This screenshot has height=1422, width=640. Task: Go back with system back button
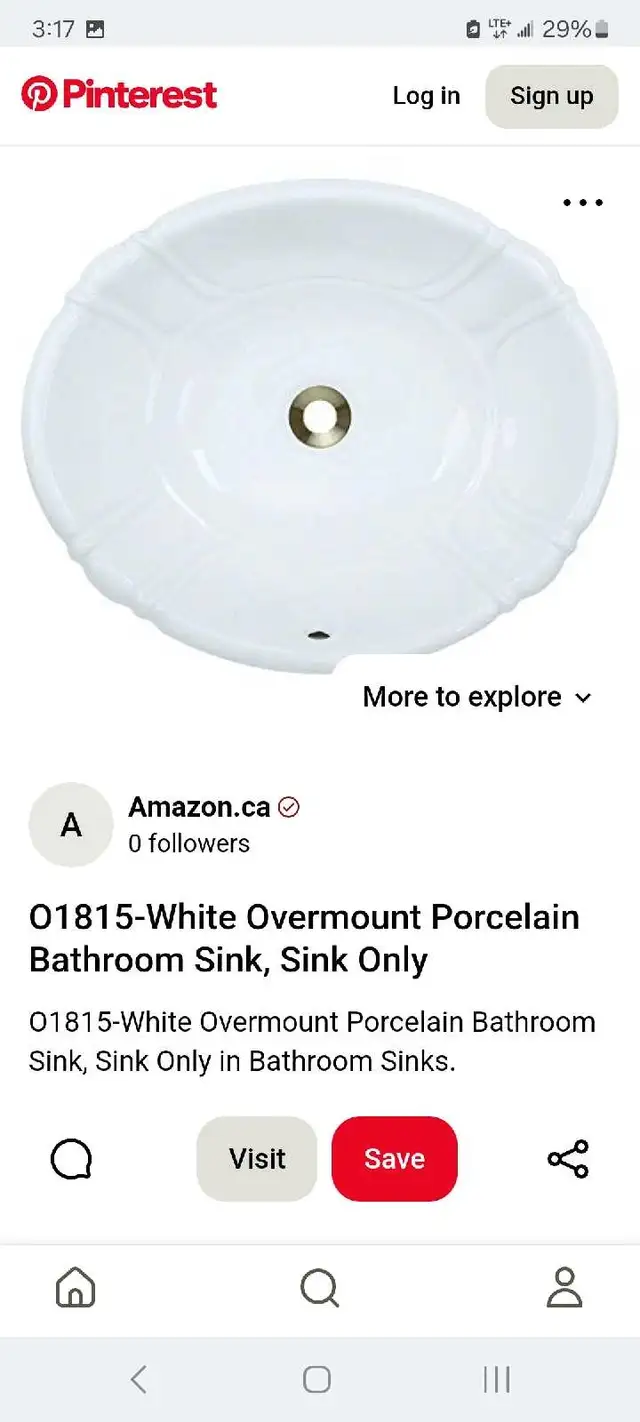[139, 1380]
